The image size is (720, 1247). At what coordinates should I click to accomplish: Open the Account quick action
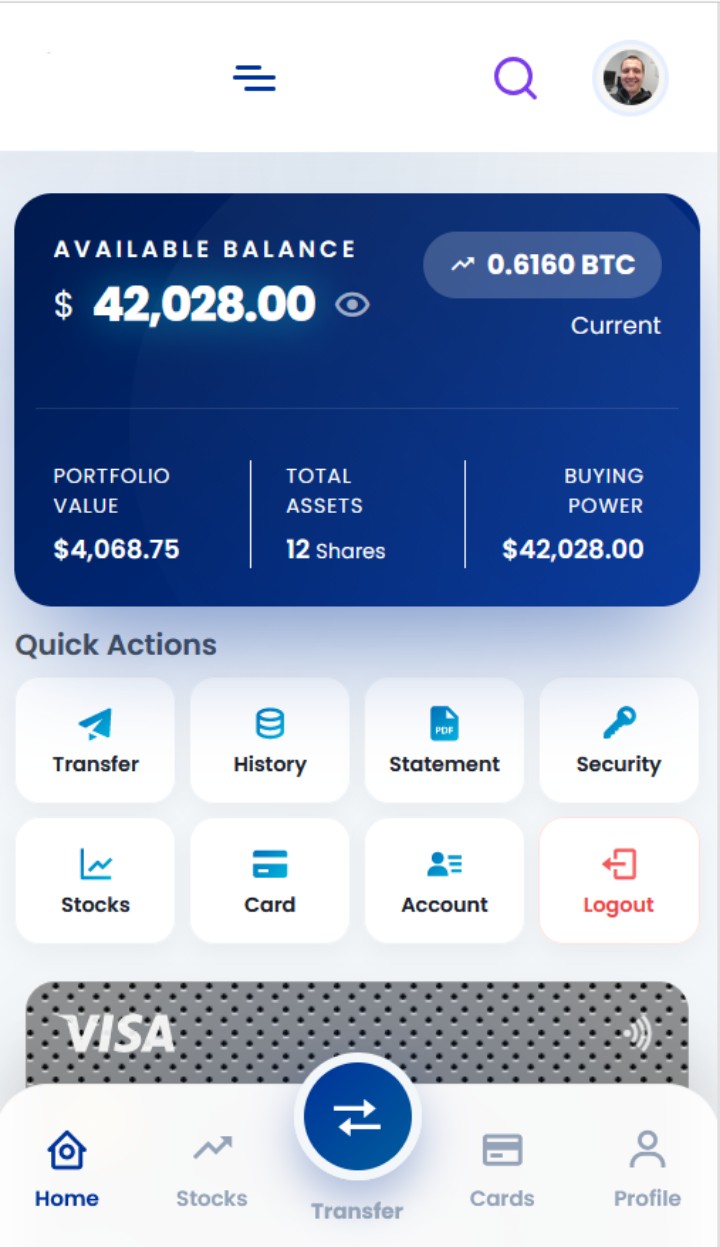coord(444,881)
